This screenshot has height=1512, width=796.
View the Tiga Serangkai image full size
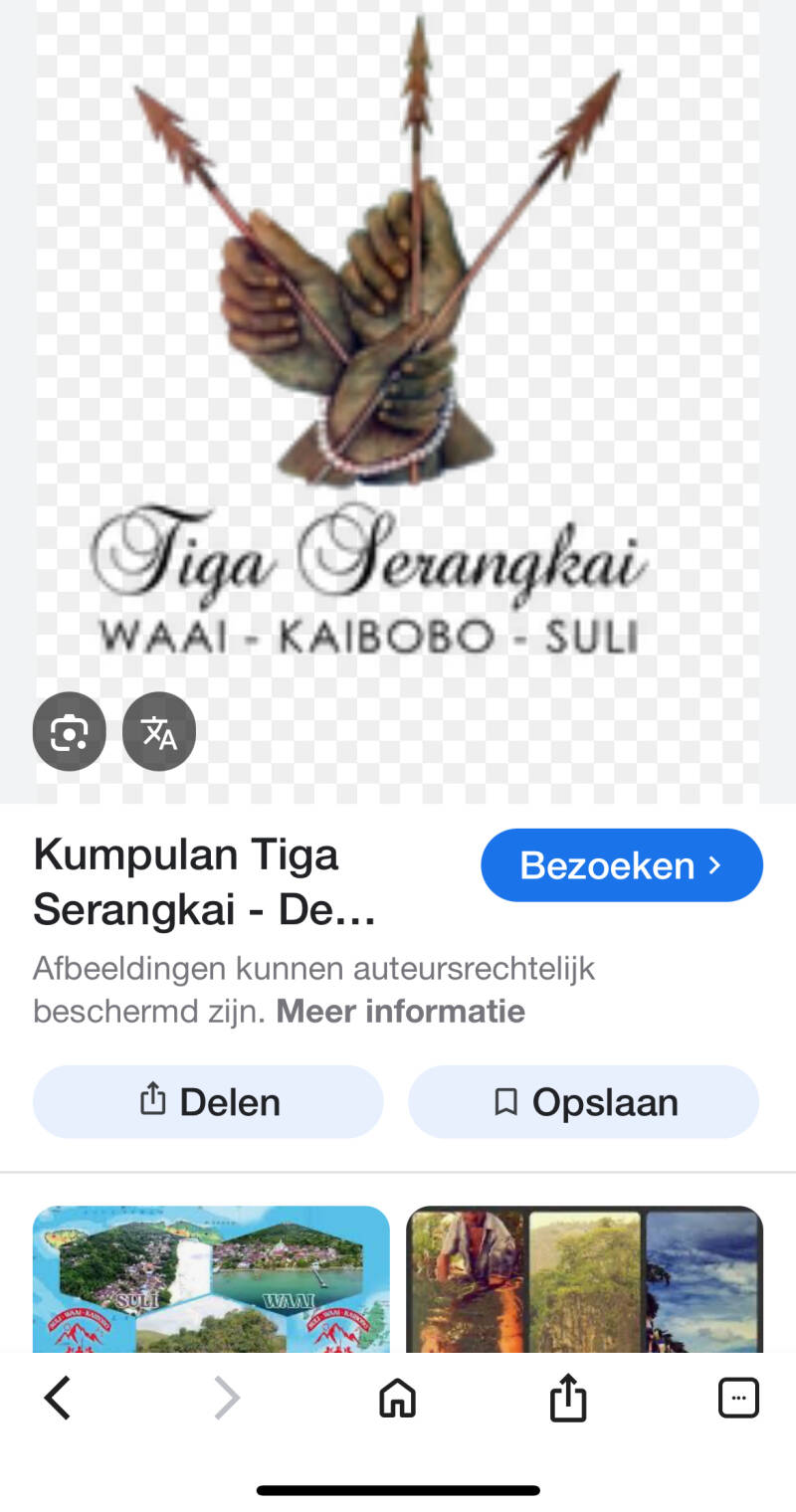pyautogui.click(x=398, y=348)
